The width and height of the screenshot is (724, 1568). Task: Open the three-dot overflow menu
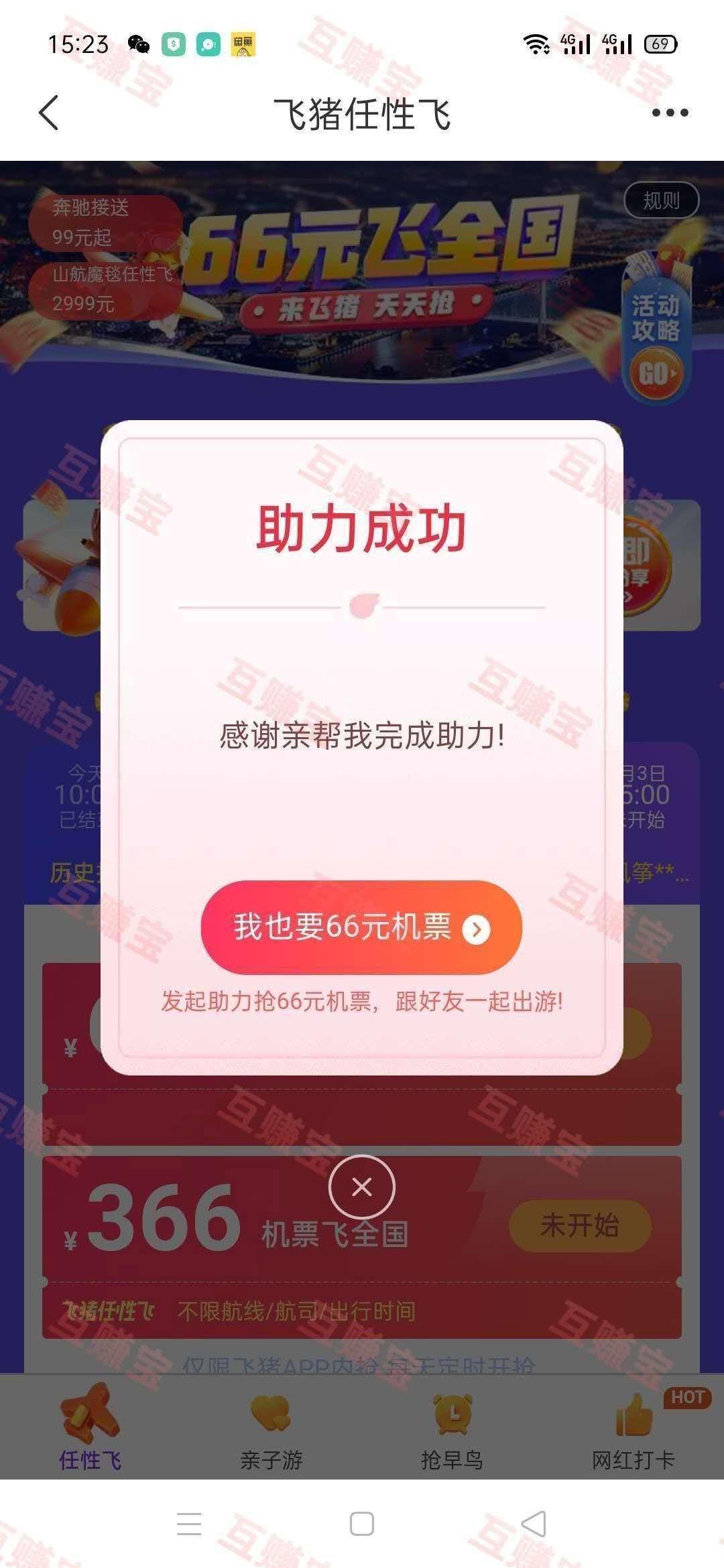[670, 113]
